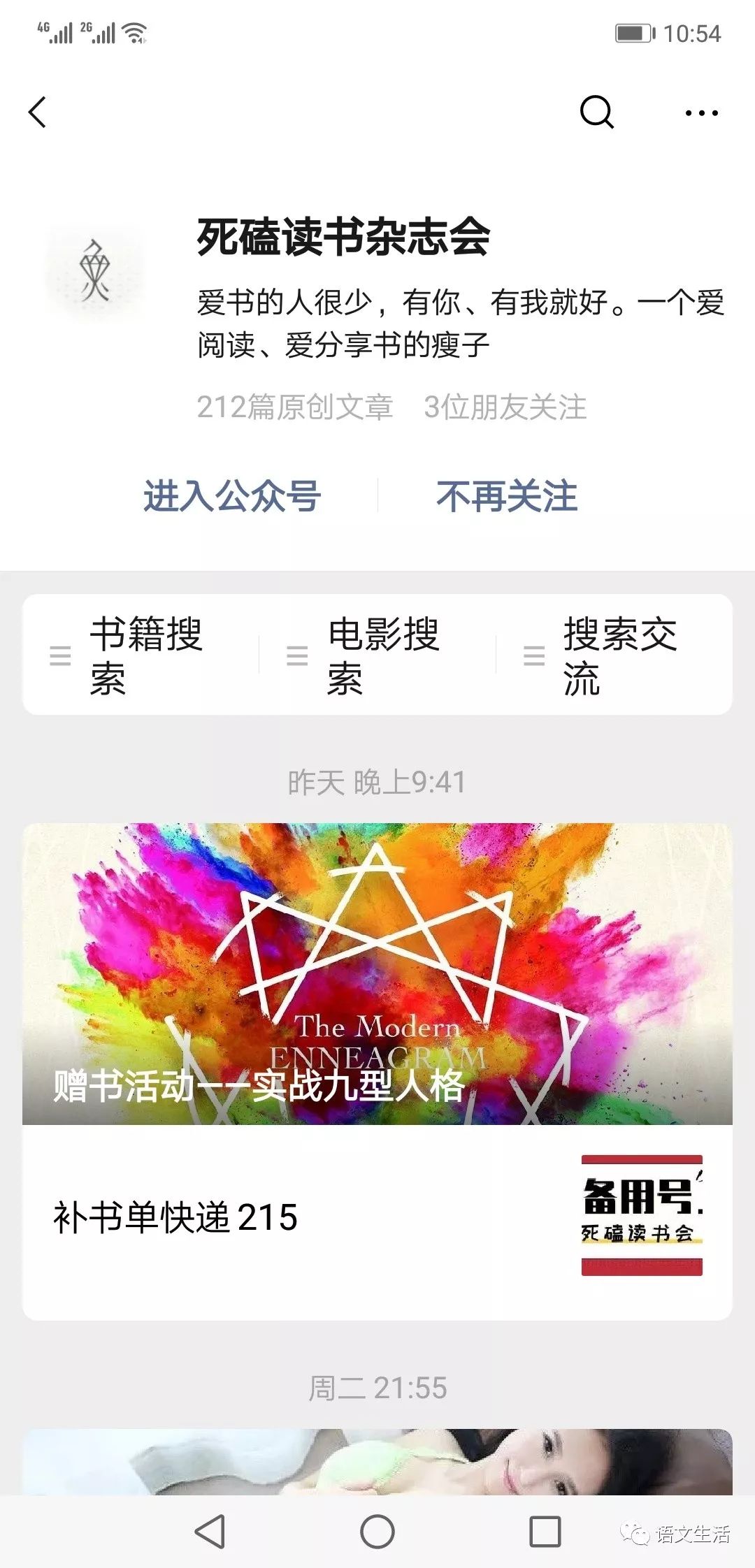The width and height of the screenshot is (755, 1568).
Task: Go back using the top-left arrow
Action: point(38,112)
